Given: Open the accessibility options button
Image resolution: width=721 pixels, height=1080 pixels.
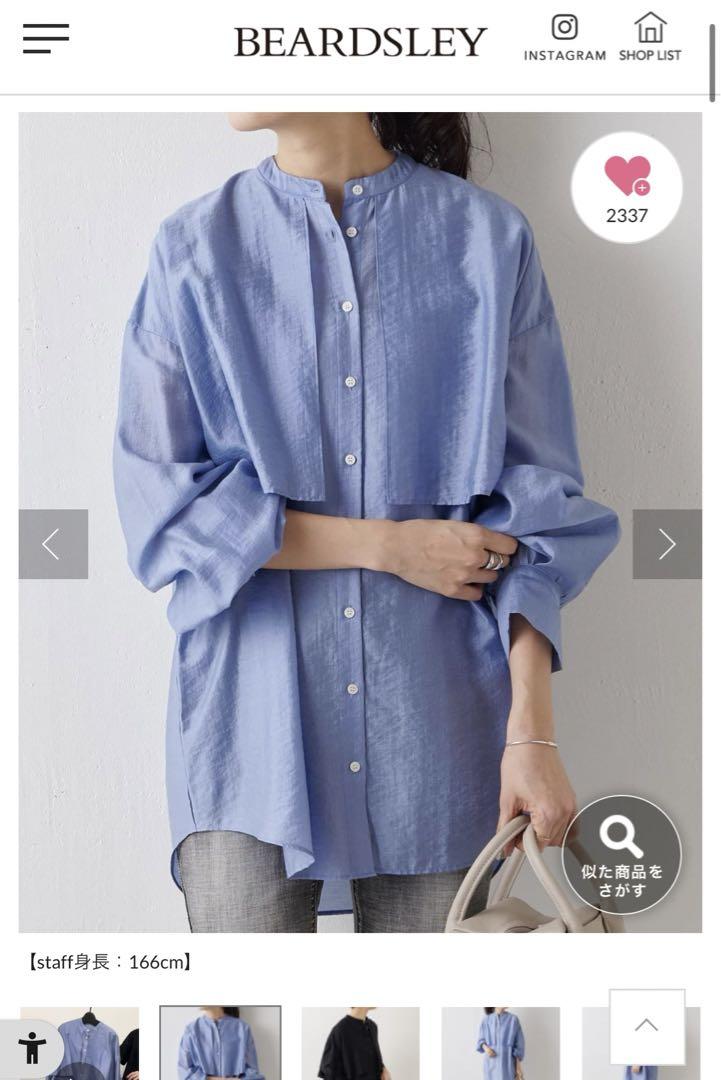Looking at the screenshot, I should pyautogui.click(x=32, y=1048).
